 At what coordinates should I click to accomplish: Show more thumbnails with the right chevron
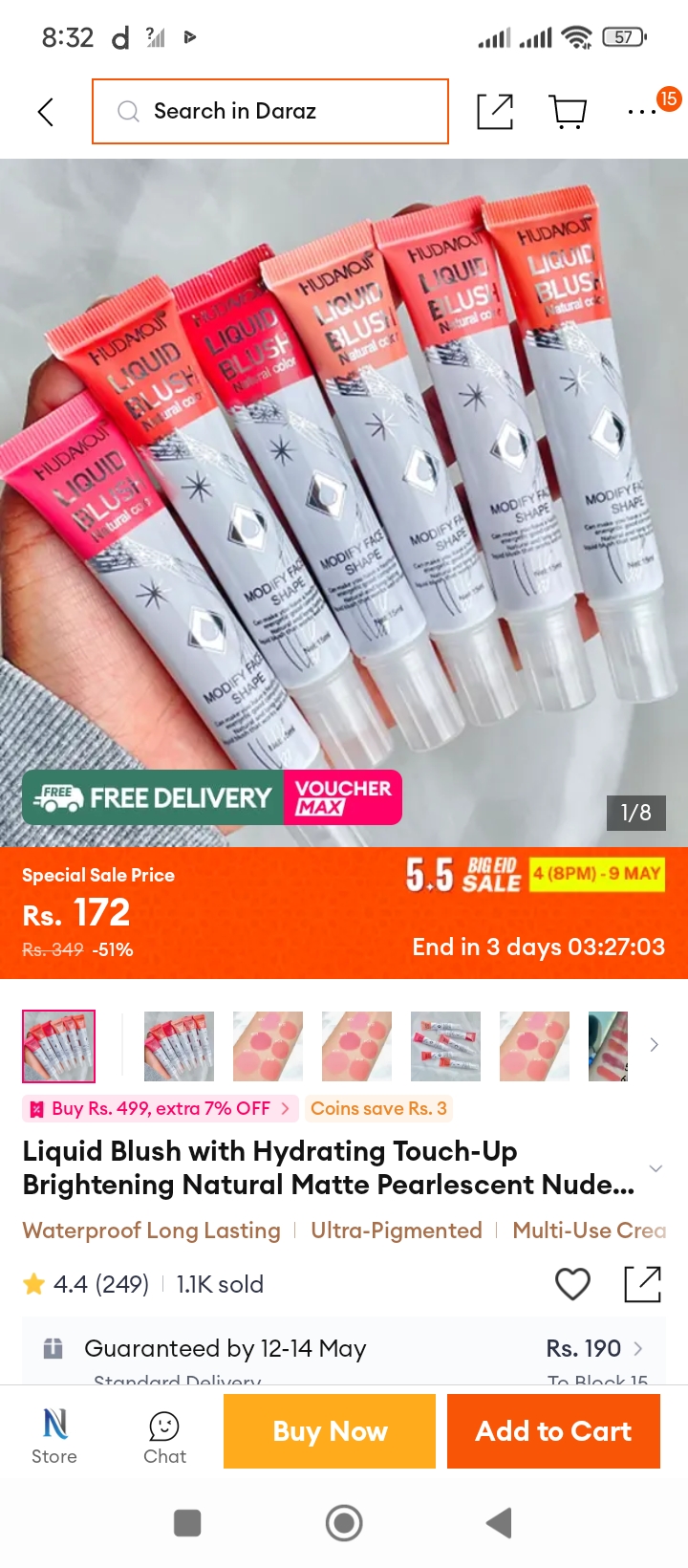coord(654,1045)
